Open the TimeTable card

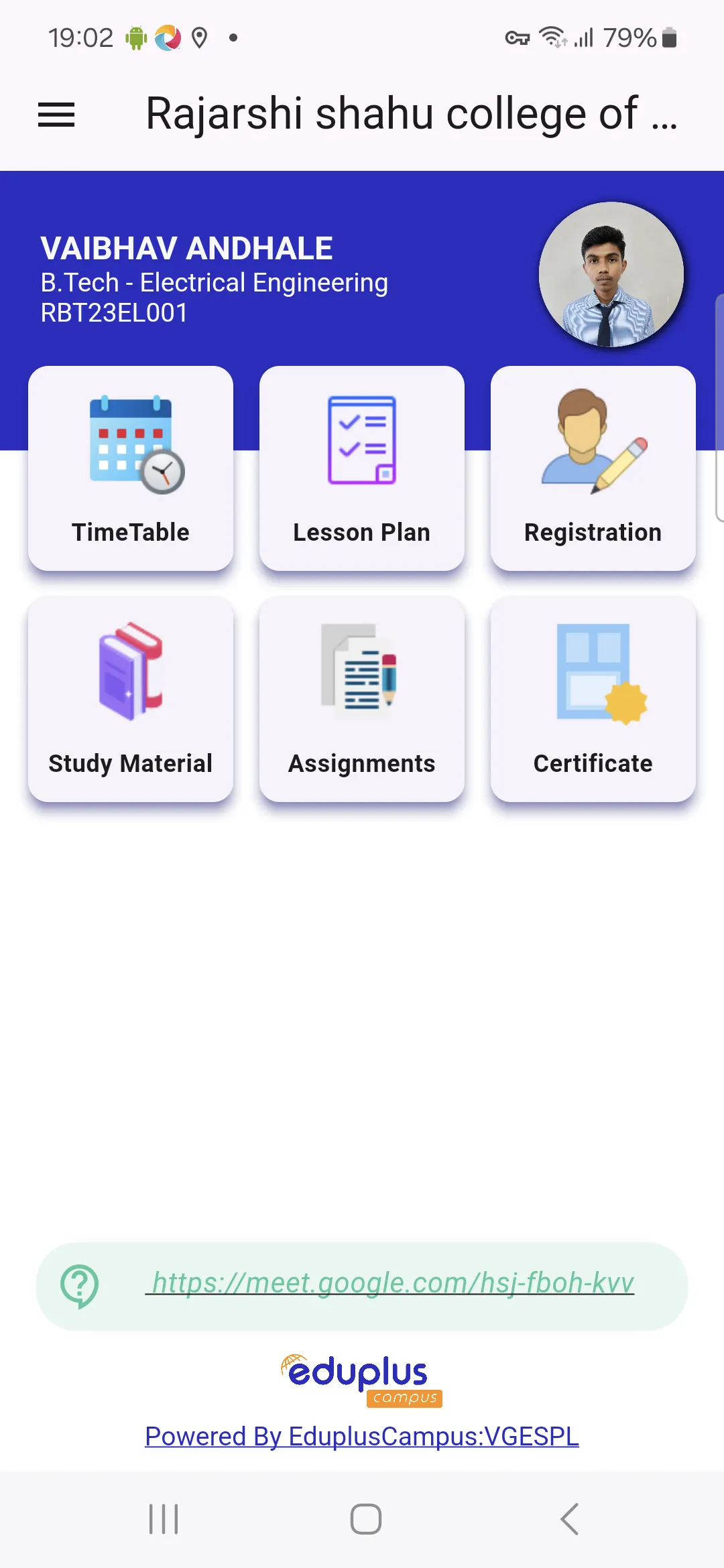(131, 468)
